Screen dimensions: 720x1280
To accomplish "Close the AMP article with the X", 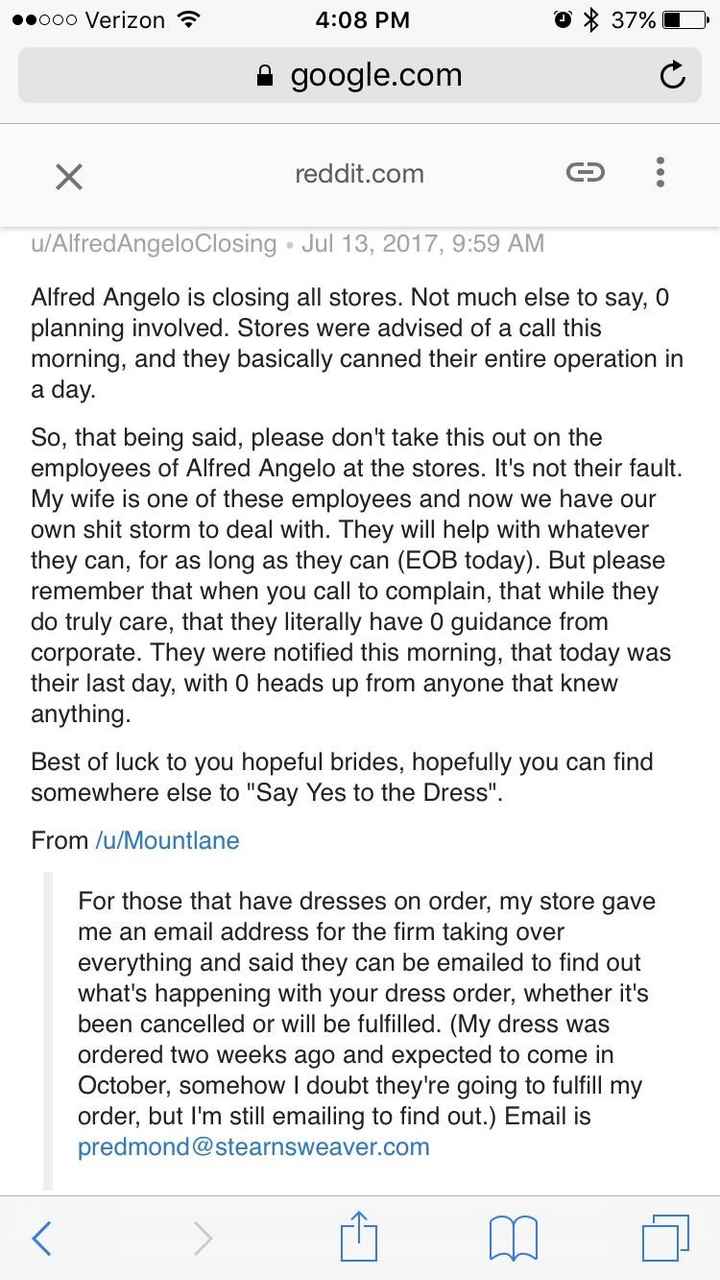I will coord(68,176).
